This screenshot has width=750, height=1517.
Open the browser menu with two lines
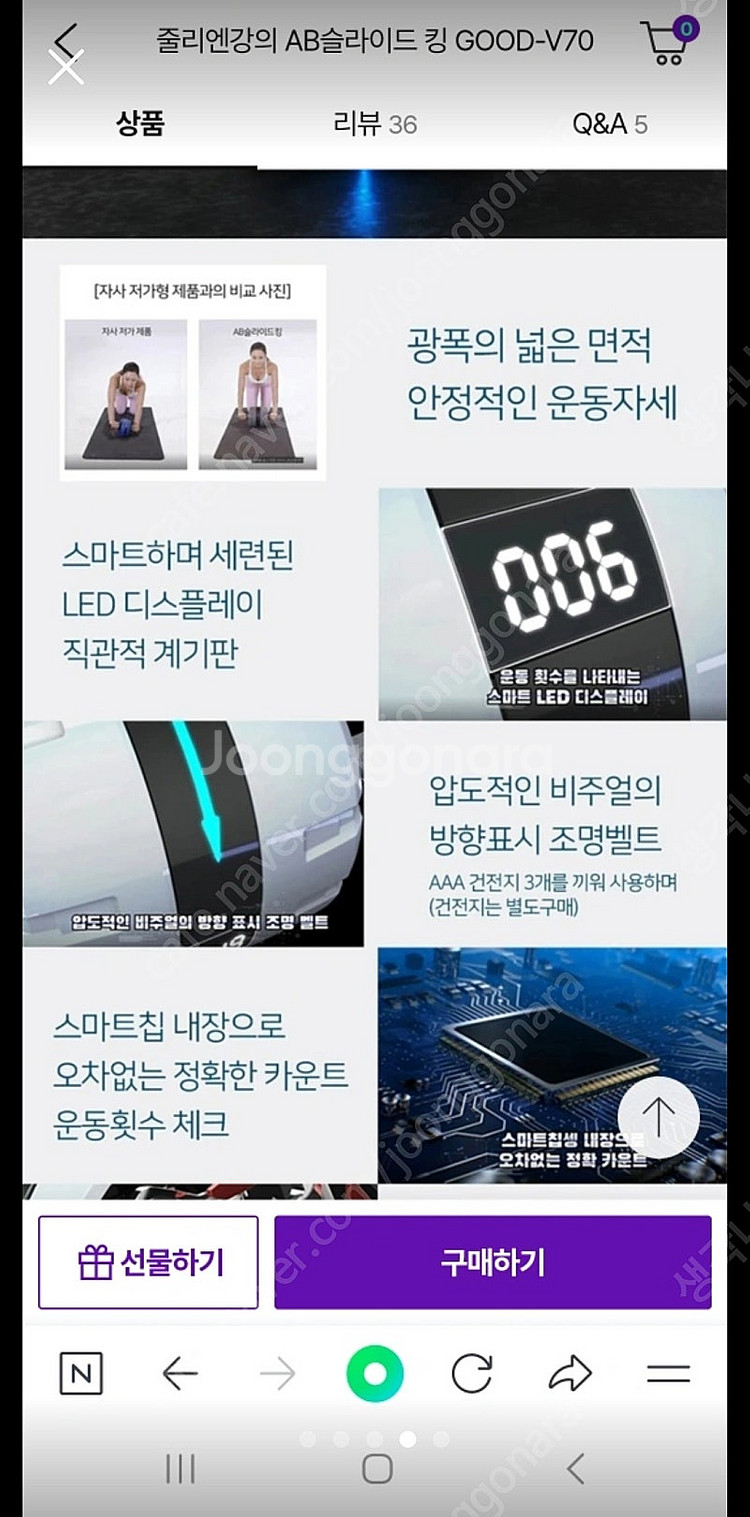pyautogui.click(x=668, y=1375)
